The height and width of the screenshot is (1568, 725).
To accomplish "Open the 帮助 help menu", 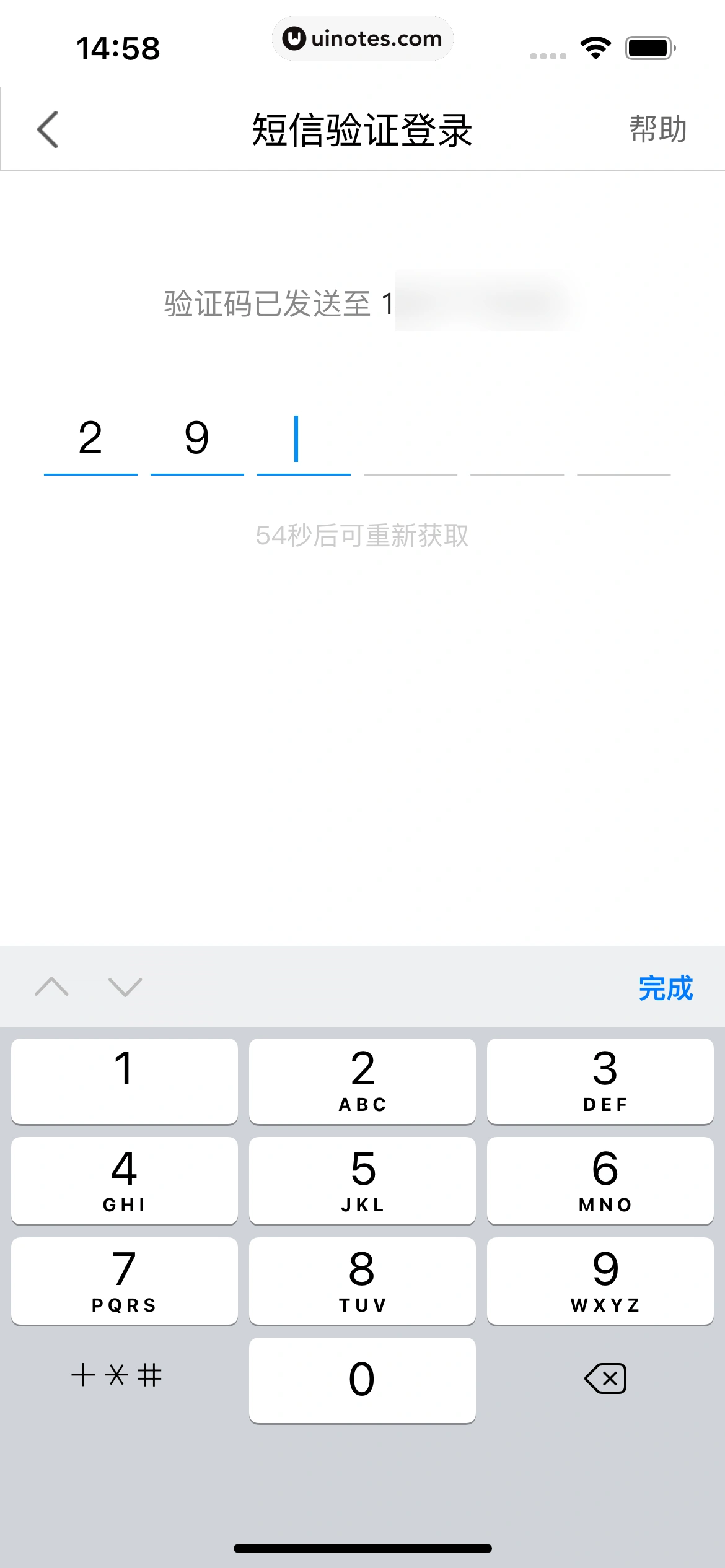I will click(658, 130).
